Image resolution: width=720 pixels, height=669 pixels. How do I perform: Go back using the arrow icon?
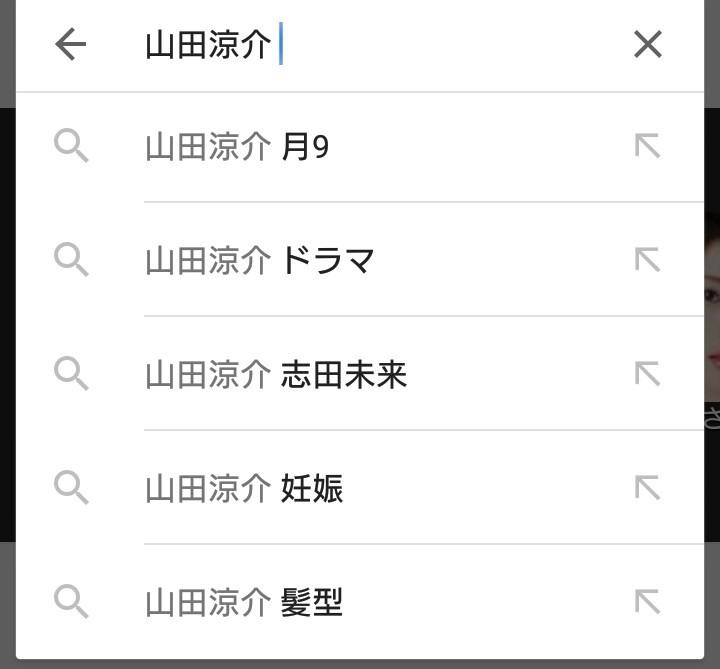(71, 44)
